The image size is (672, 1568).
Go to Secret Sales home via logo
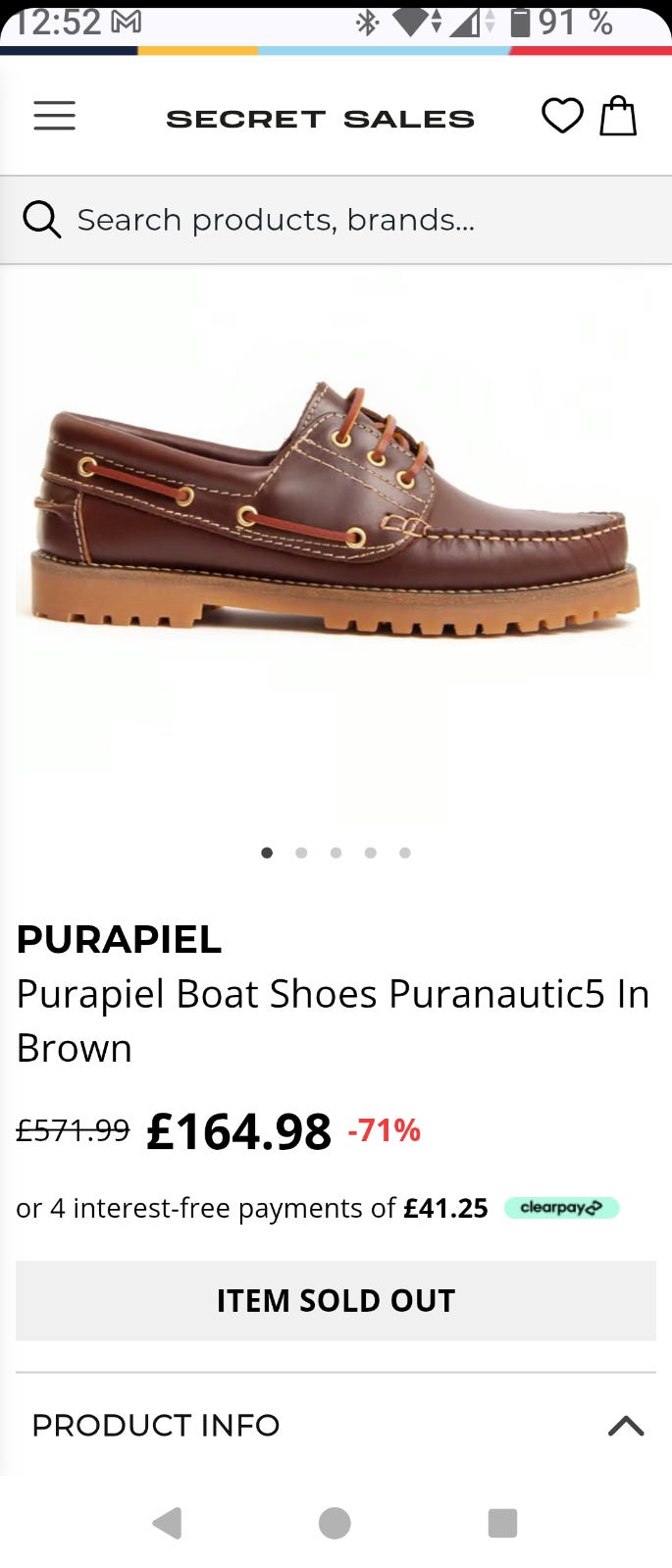(320, 119)
